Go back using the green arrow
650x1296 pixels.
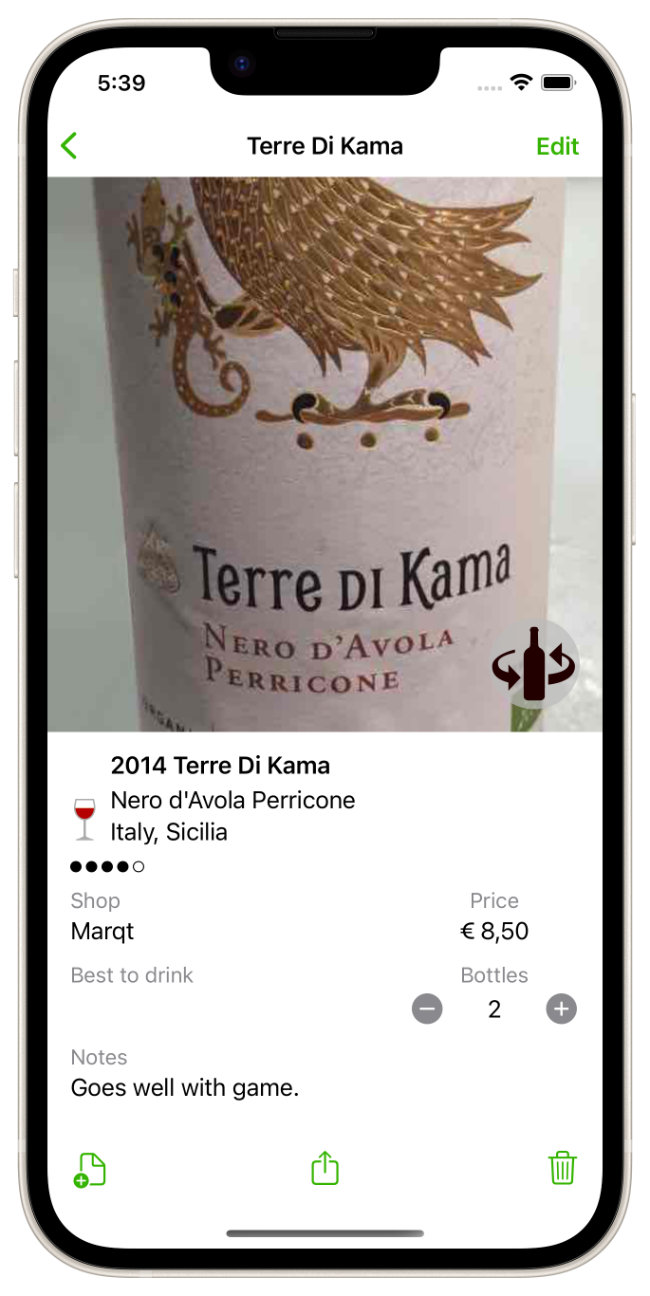(x=69, y=146)
